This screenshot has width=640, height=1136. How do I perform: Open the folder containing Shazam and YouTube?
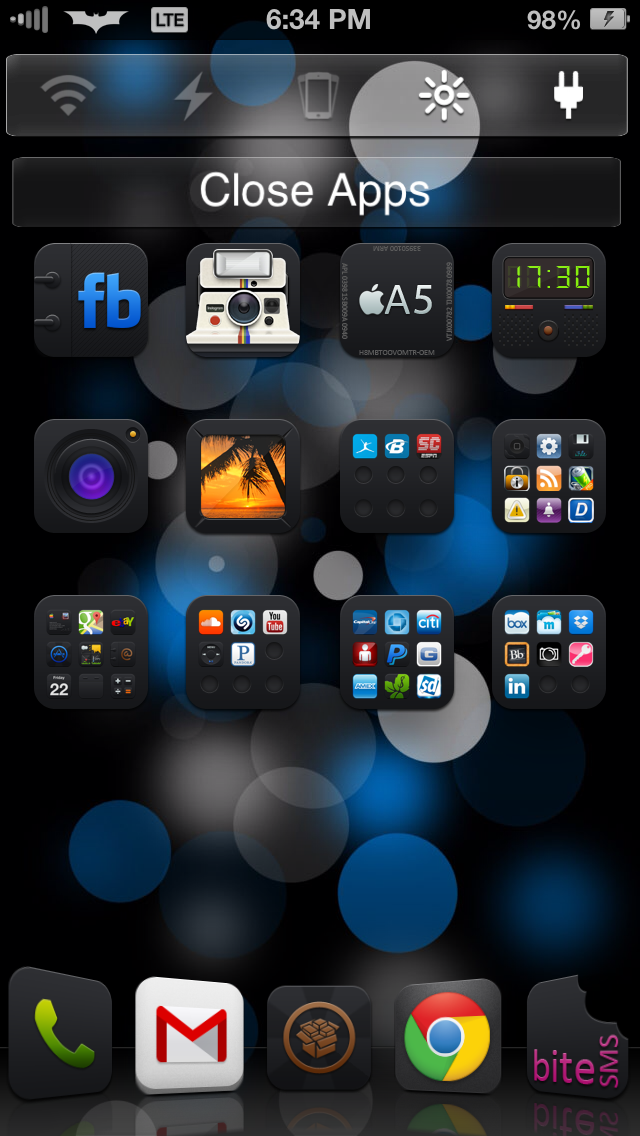243,652
